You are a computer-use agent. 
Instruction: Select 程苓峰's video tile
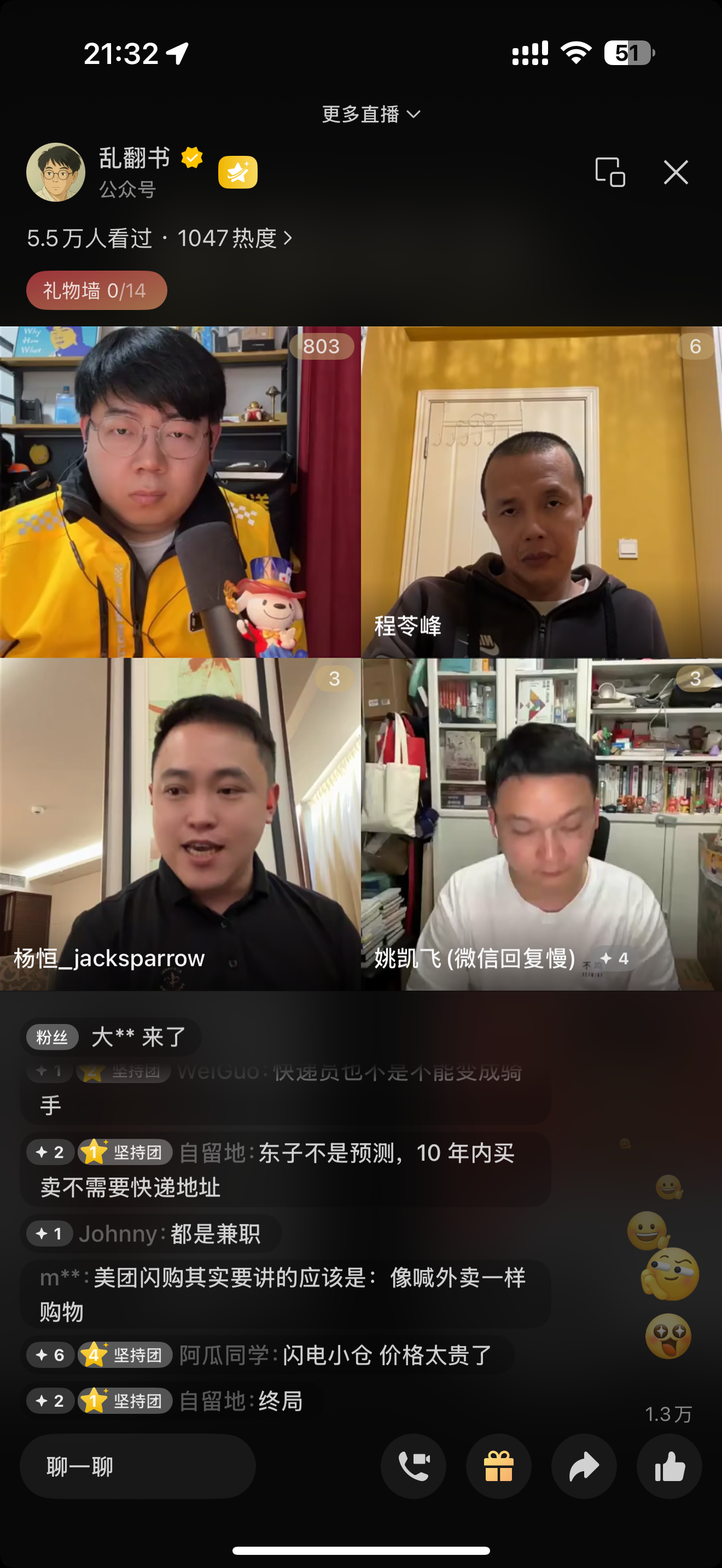542,492
